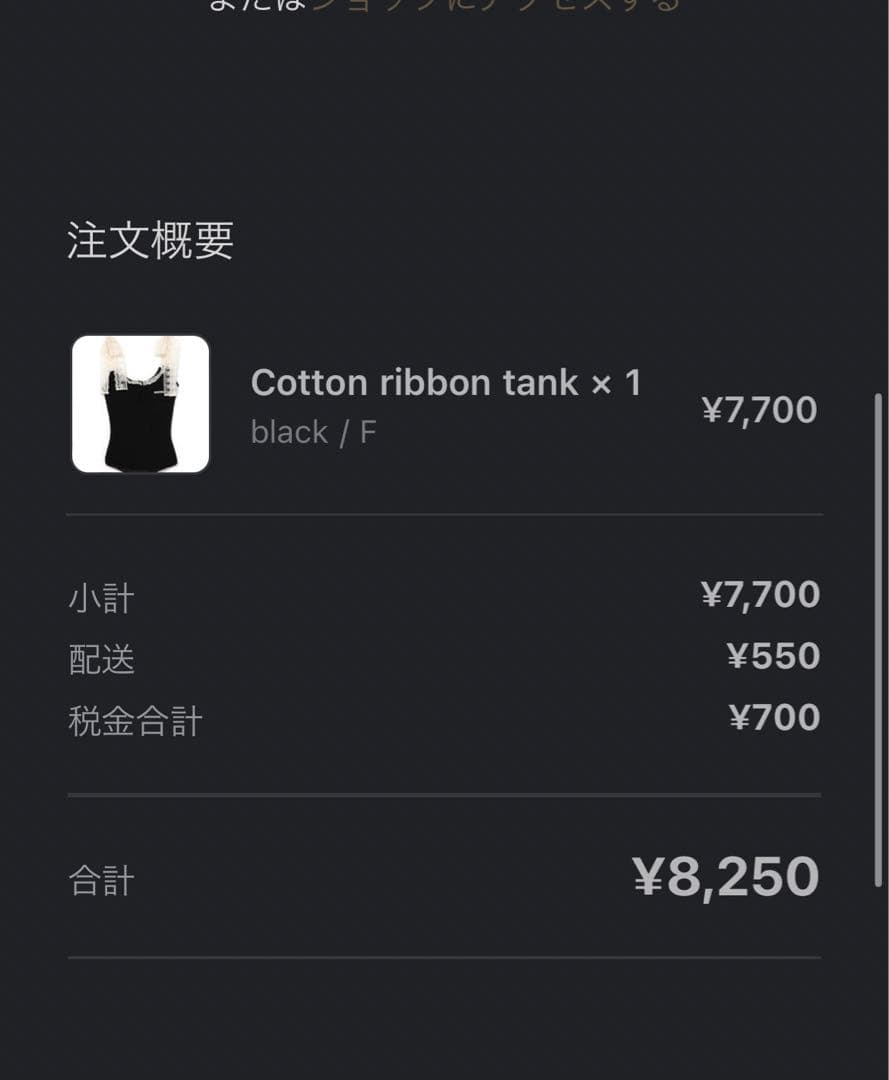Click the 税金合計 tax label
The width and height of the screenshot is (889, 1080).
[136, 721]
